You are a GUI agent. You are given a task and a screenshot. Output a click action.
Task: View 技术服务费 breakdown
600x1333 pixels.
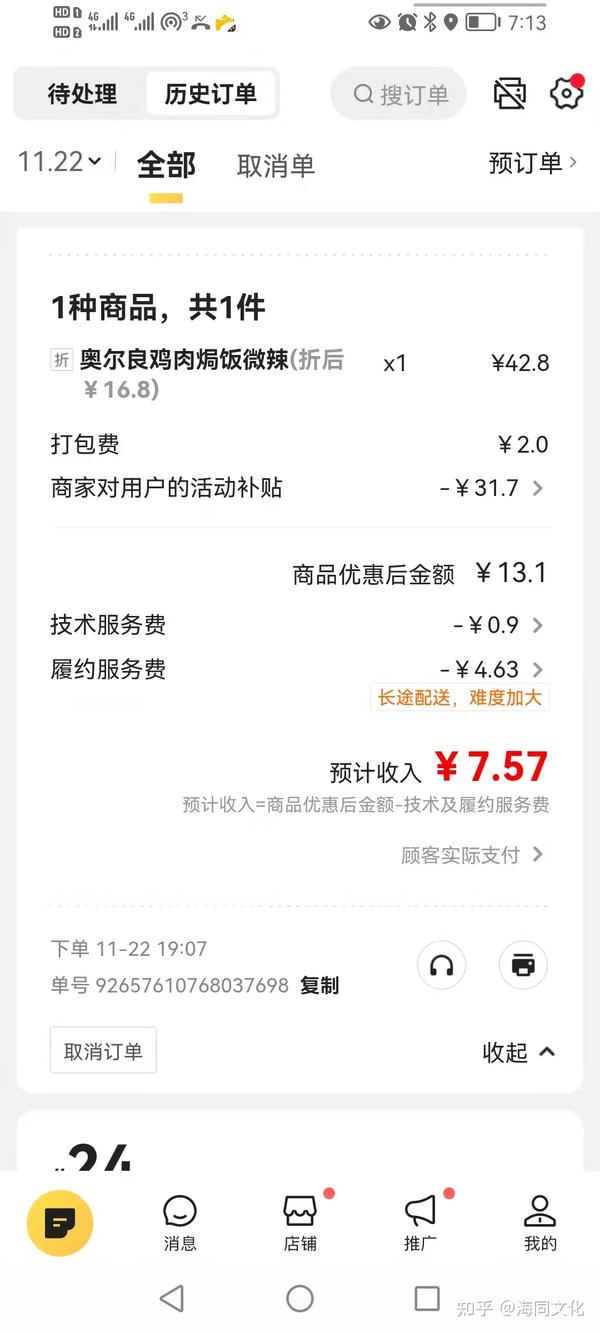300,626
